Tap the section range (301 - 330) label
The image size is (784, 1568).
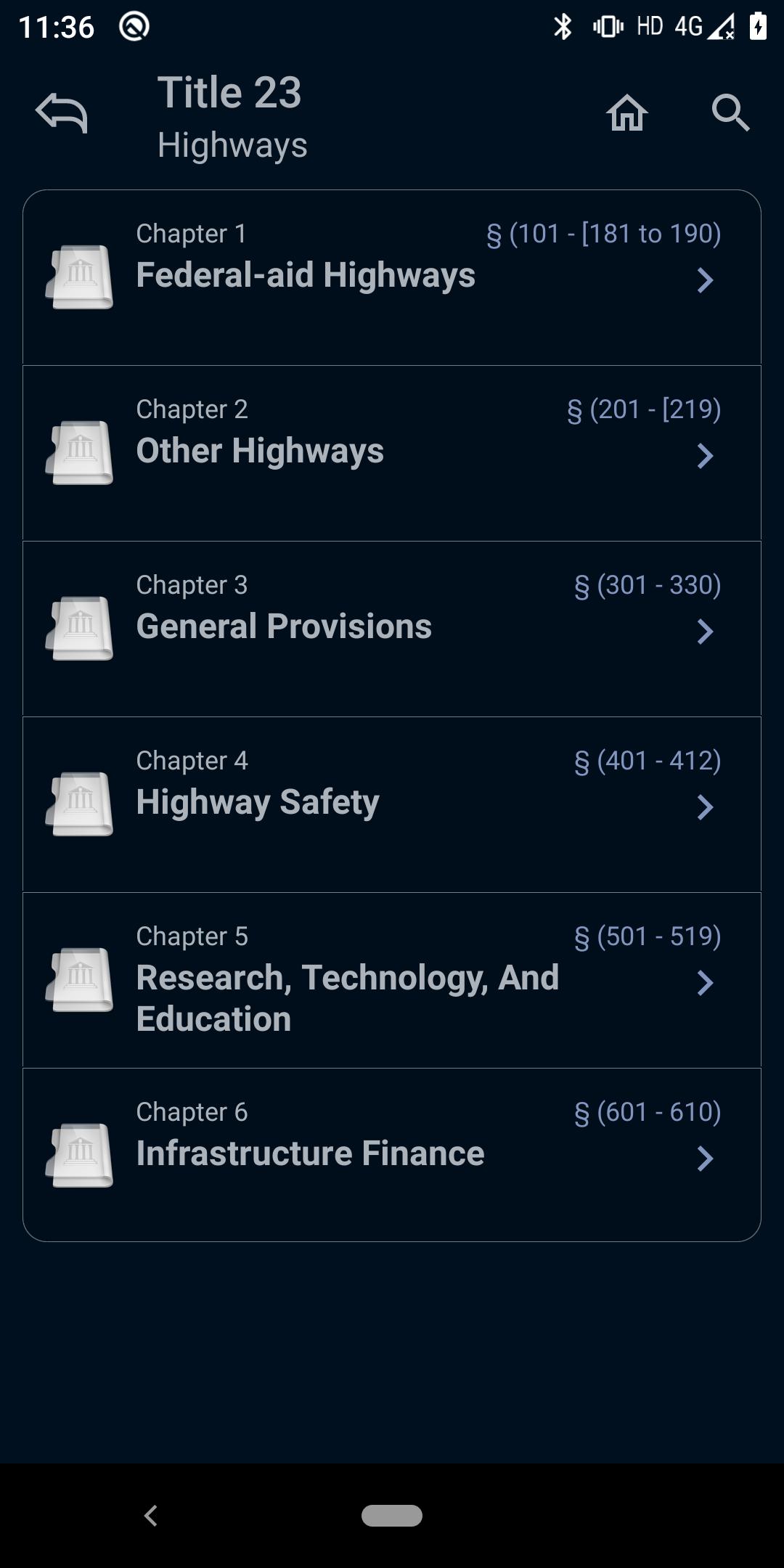[648, 584]
